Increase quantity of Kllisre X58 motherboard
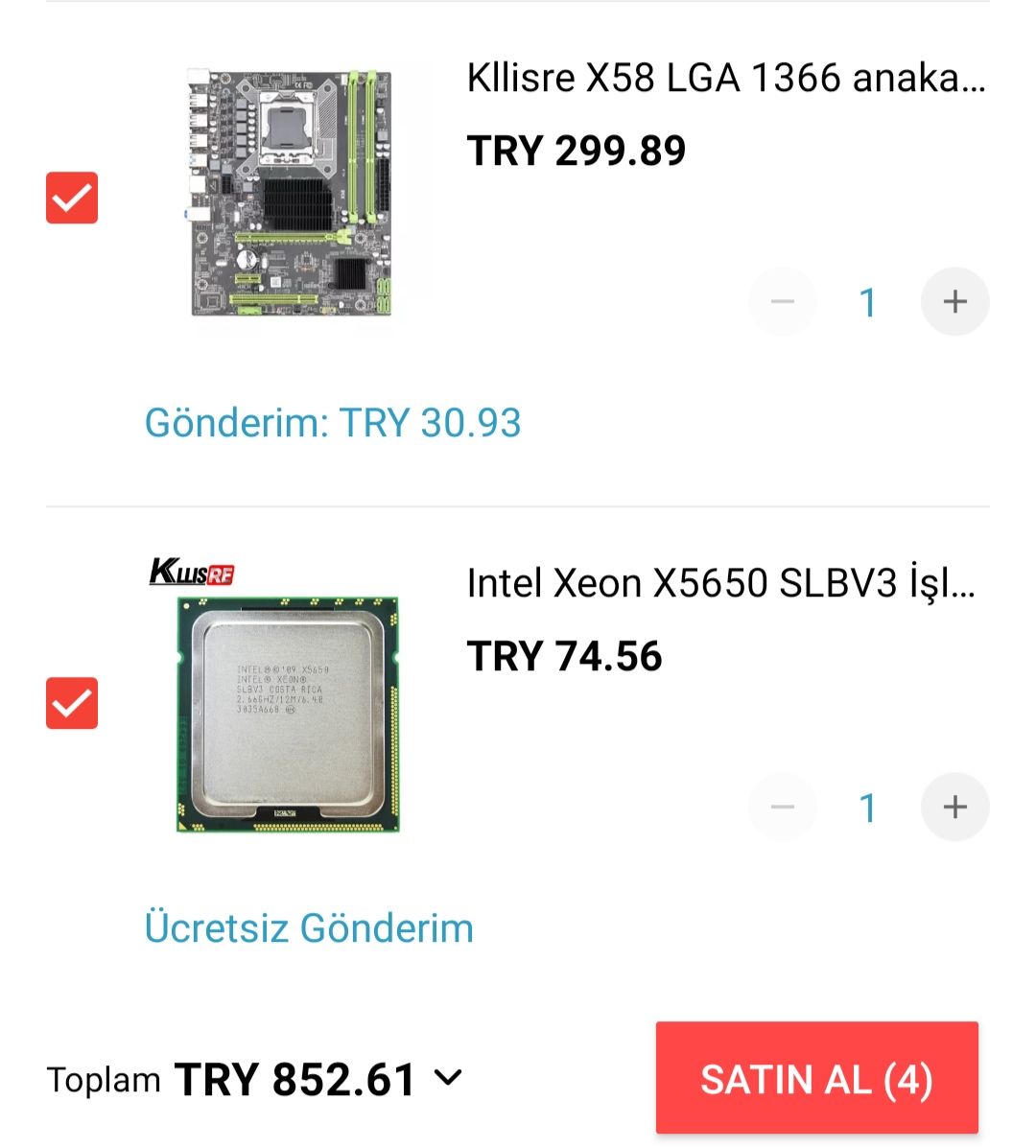The width and height of the screenshot is (1036, 1148). [954, 302]
